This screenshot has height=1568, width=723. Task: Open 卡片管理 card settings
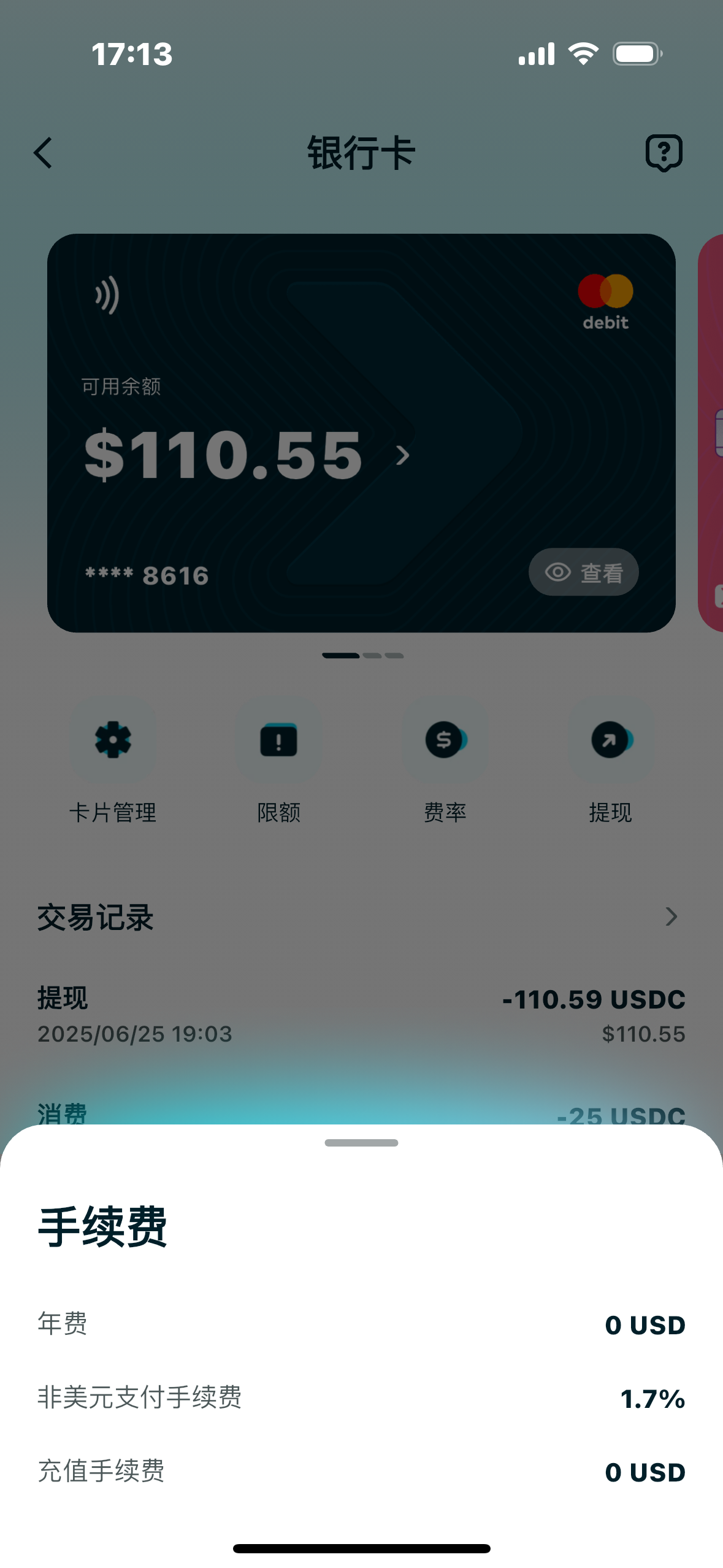coord(113,740)
